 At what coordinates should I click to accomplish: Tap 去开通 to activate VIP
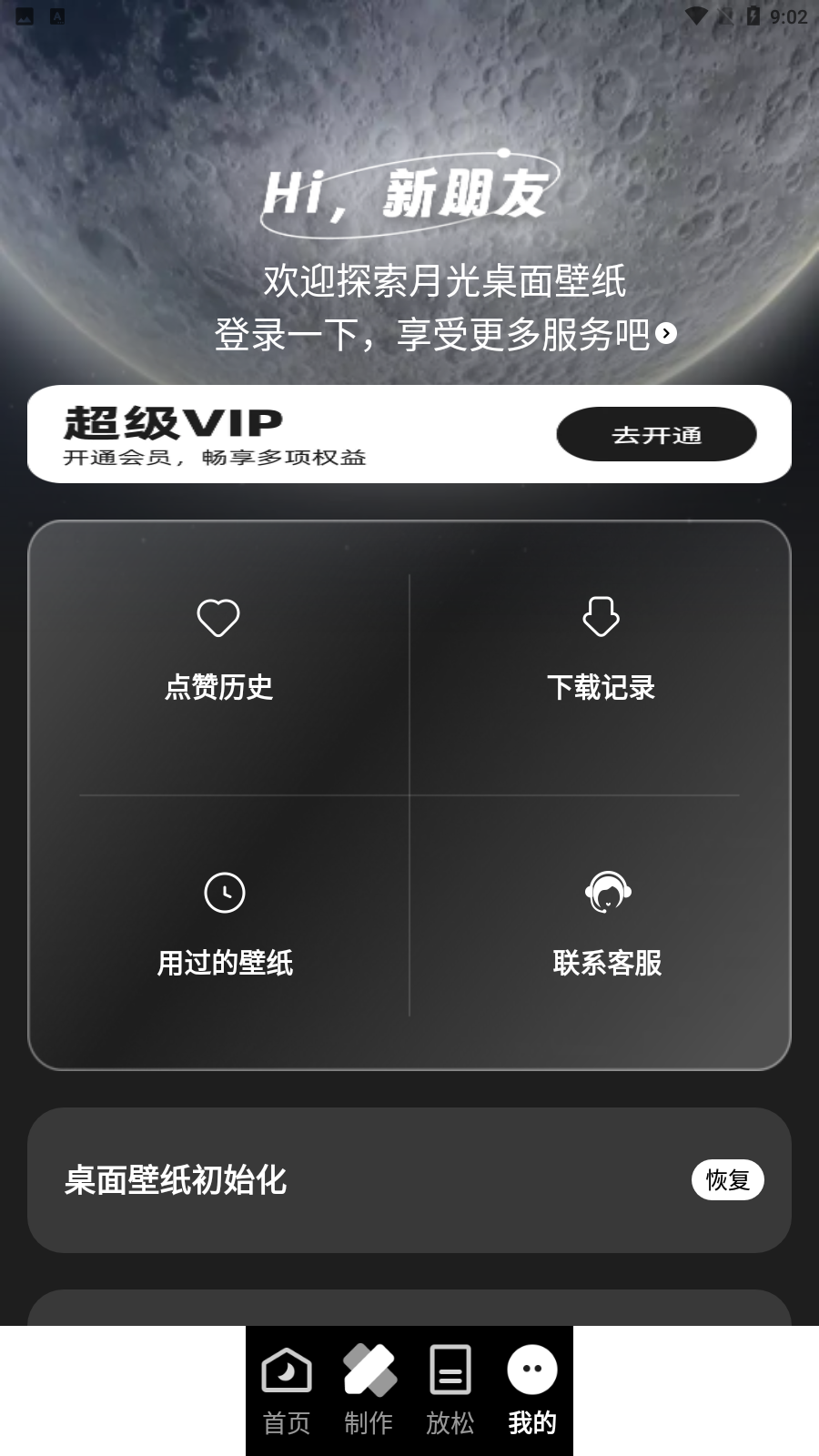tap(656, 435)
